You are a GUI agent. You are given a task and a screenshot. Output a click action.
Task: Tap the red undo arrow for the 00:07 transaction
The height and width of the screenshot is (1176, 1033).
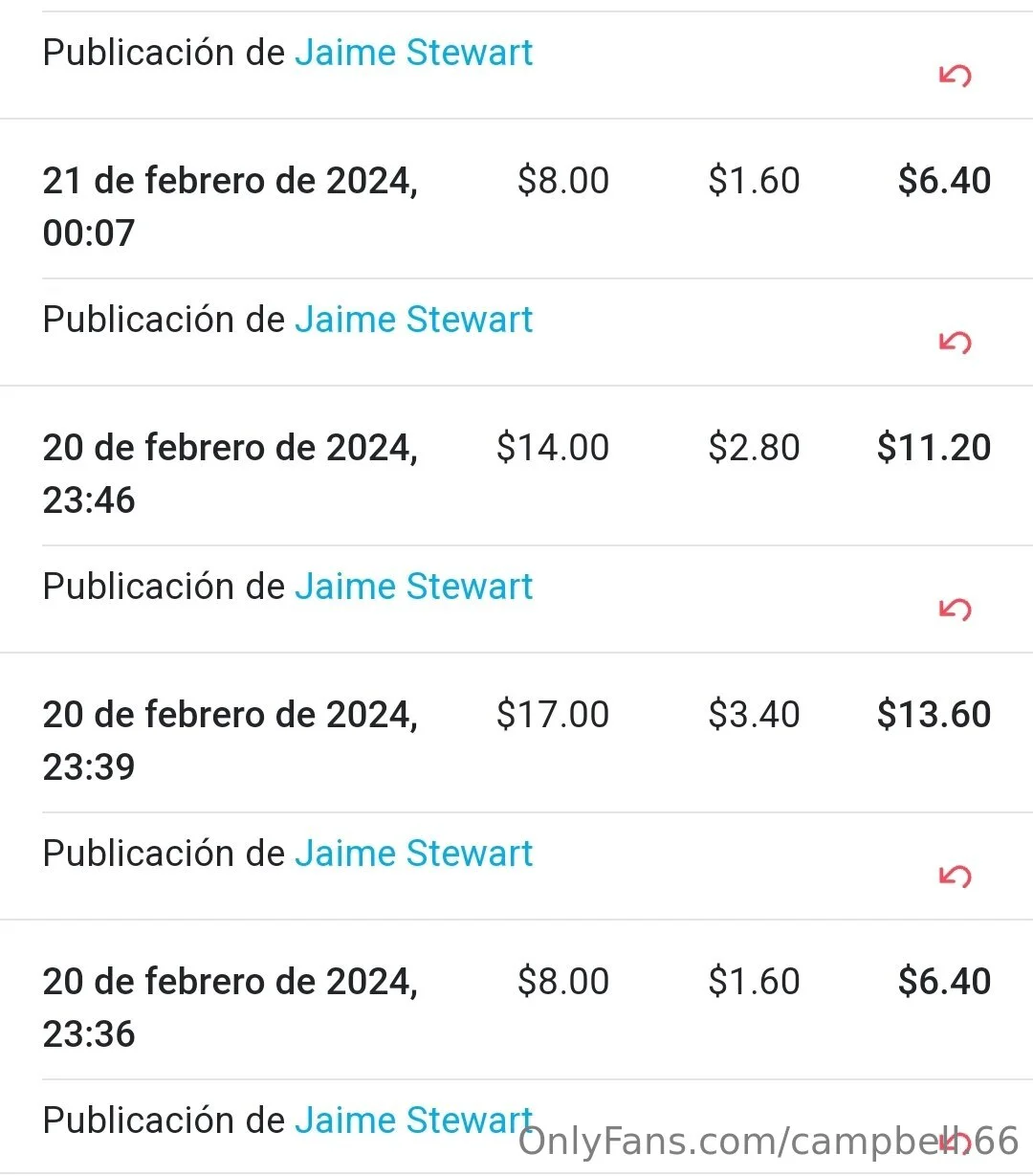point(955,342)
